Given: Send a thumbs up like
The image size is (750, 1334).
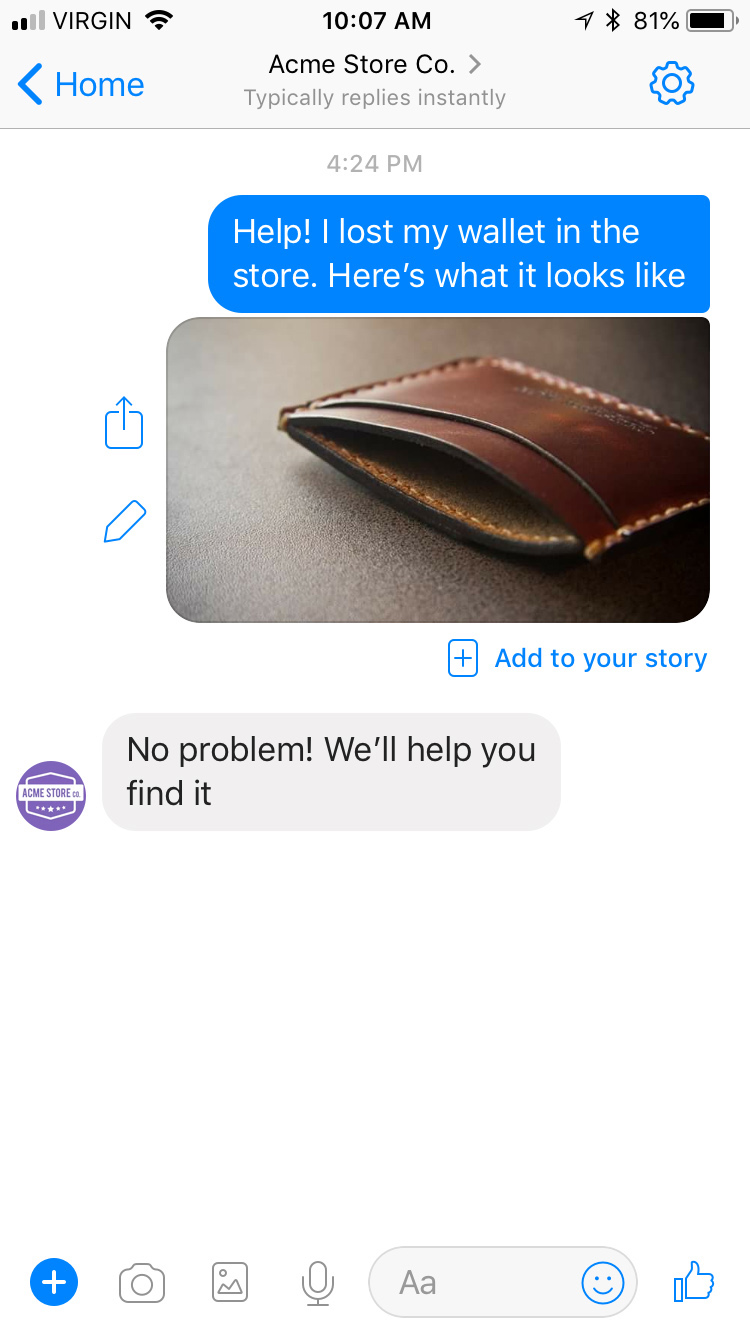Looking at the screenshot, I should pos(694,1280).
